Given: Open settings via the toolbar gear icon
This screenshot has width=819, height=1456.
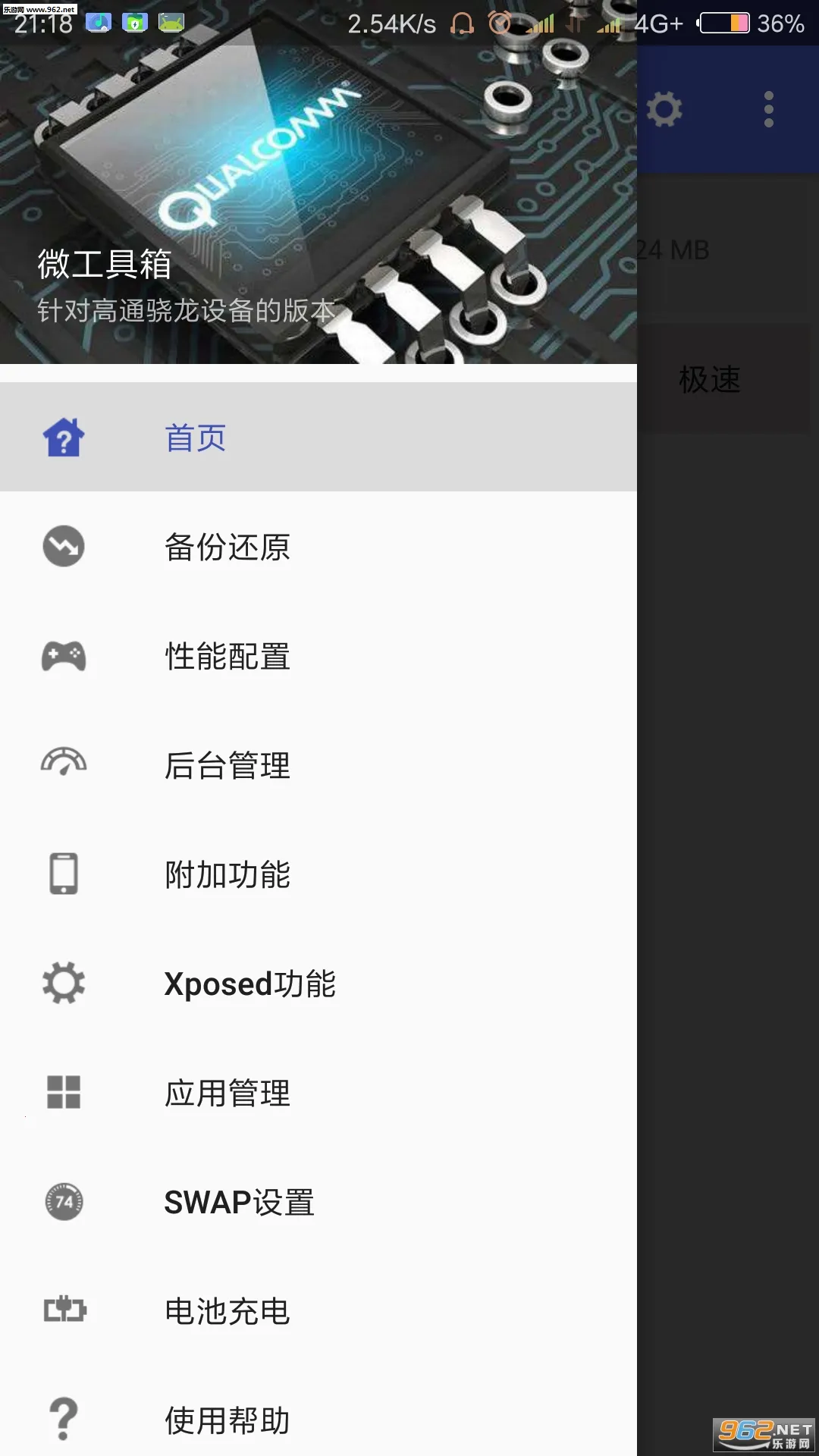Looking at the screenshot, I should tap(665, 109).
